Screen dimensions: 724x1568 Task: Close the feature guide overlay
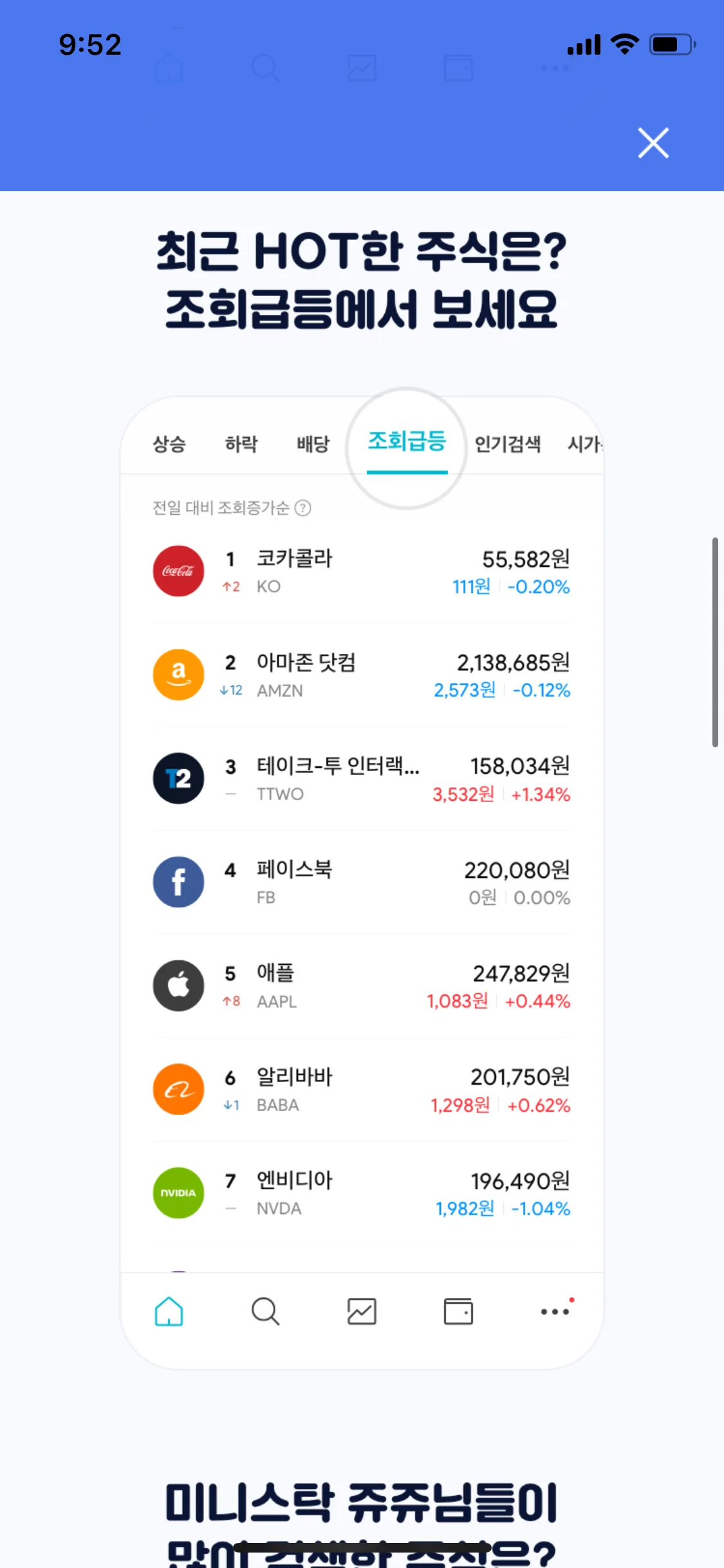coord(653,143)
